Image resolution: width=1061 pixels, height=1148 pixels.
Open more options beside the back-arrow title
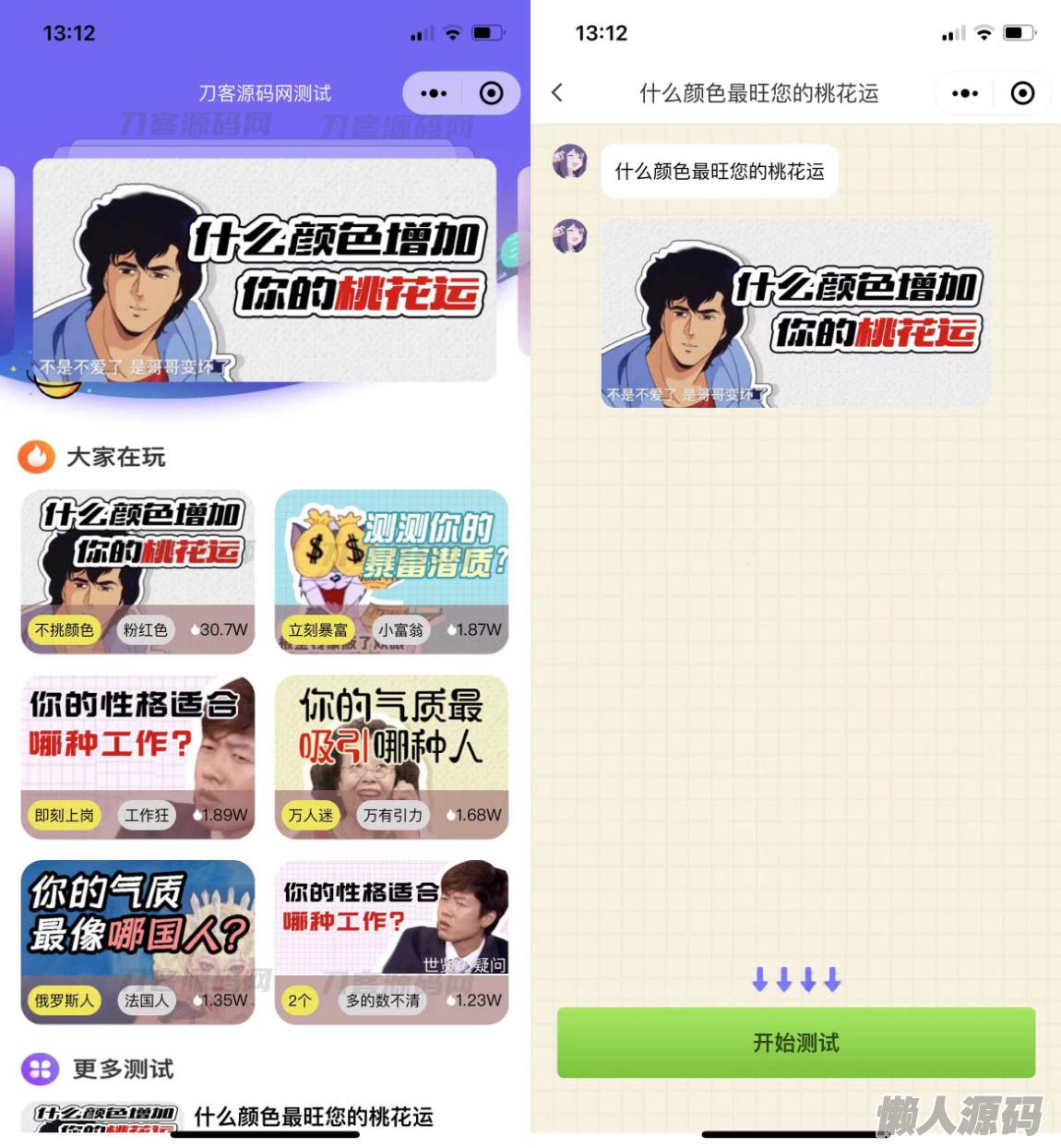pos(965,93)
